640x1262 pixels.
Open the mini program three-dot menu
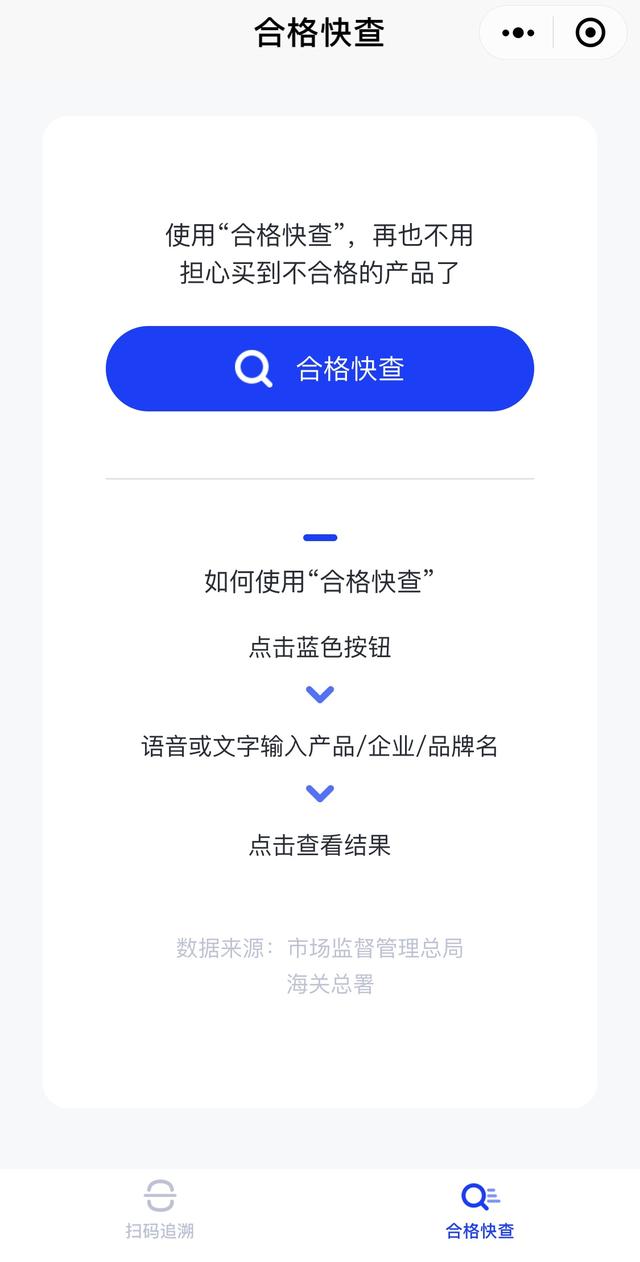[518, 33]
